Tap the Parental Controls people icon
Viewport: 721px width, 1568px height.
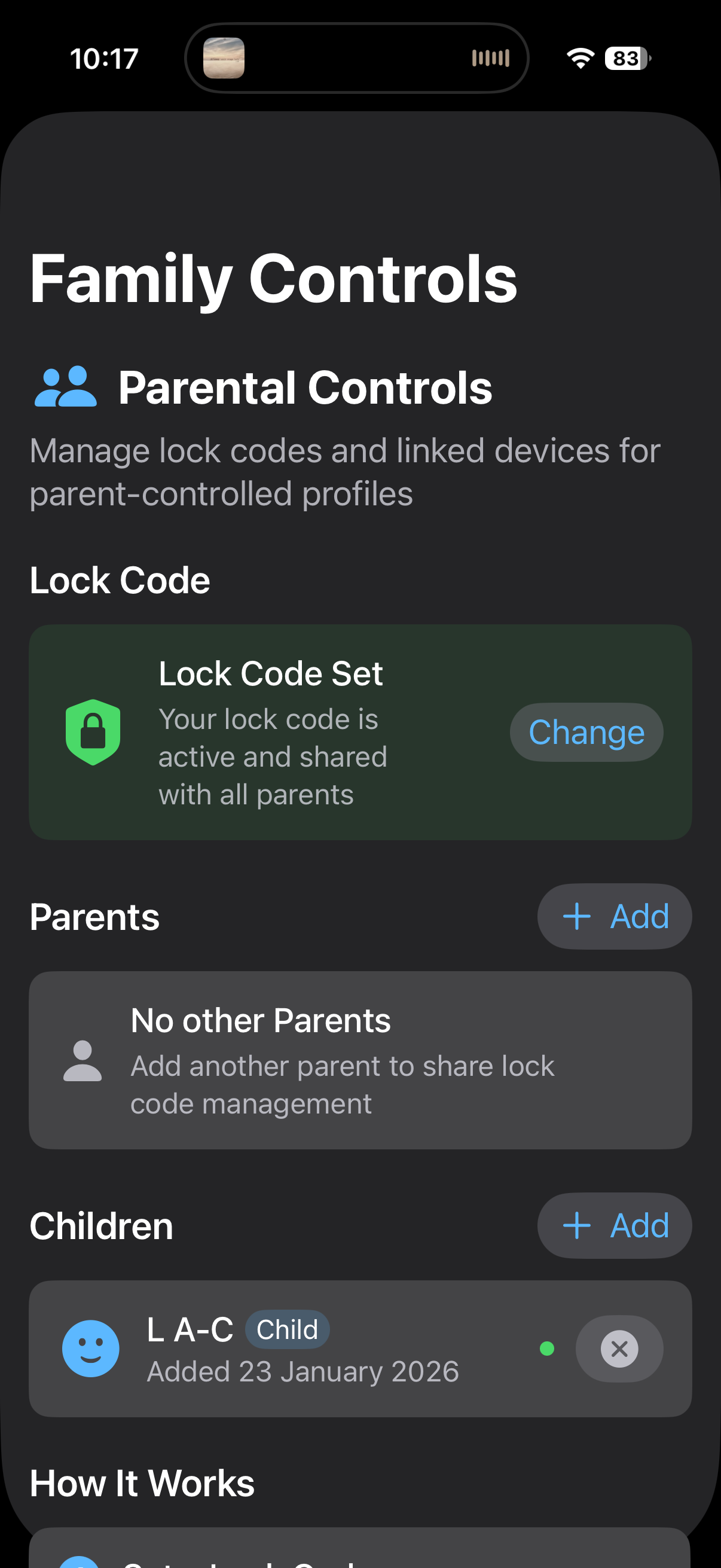click(x=67, y=388)
